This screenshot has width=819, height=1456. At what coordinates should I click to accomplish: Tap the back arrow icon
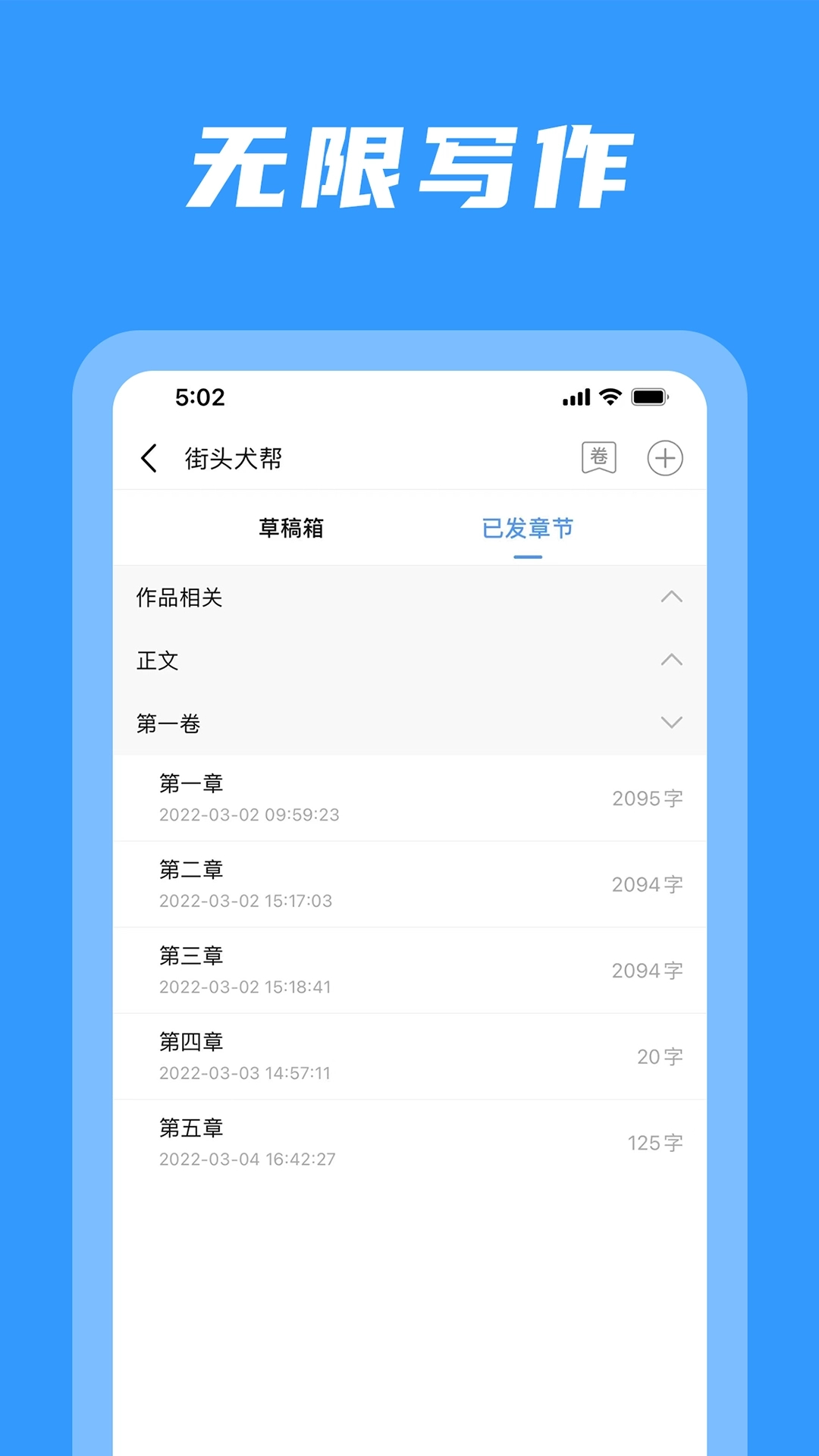coord(149,458)
